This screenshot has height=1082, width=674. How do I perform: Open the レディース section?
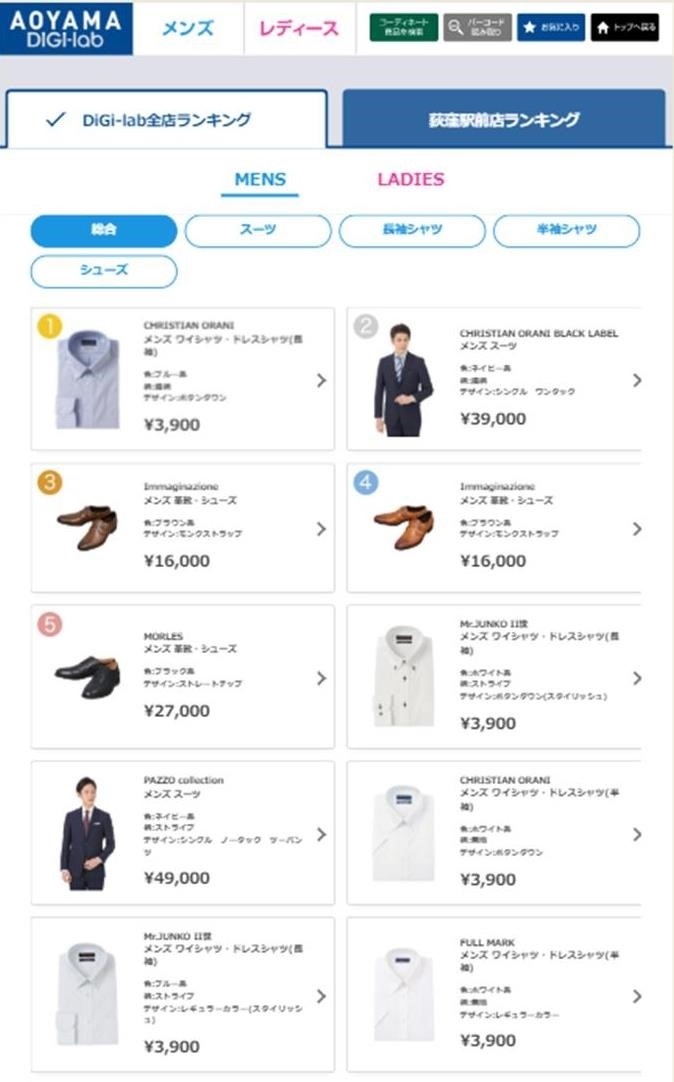point(299,28)
